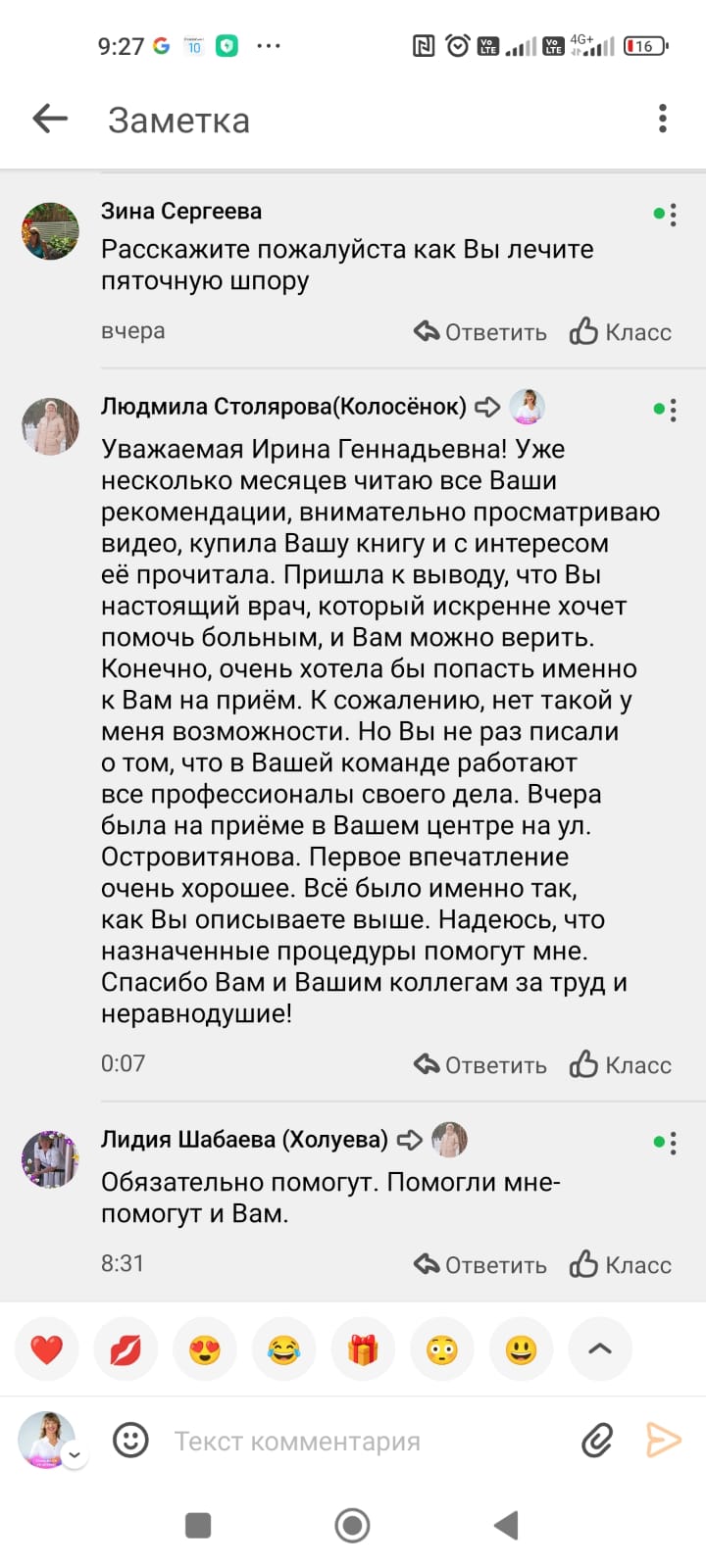Mark Лидия Шабаева's comment with Класс

click(621, 1265)
